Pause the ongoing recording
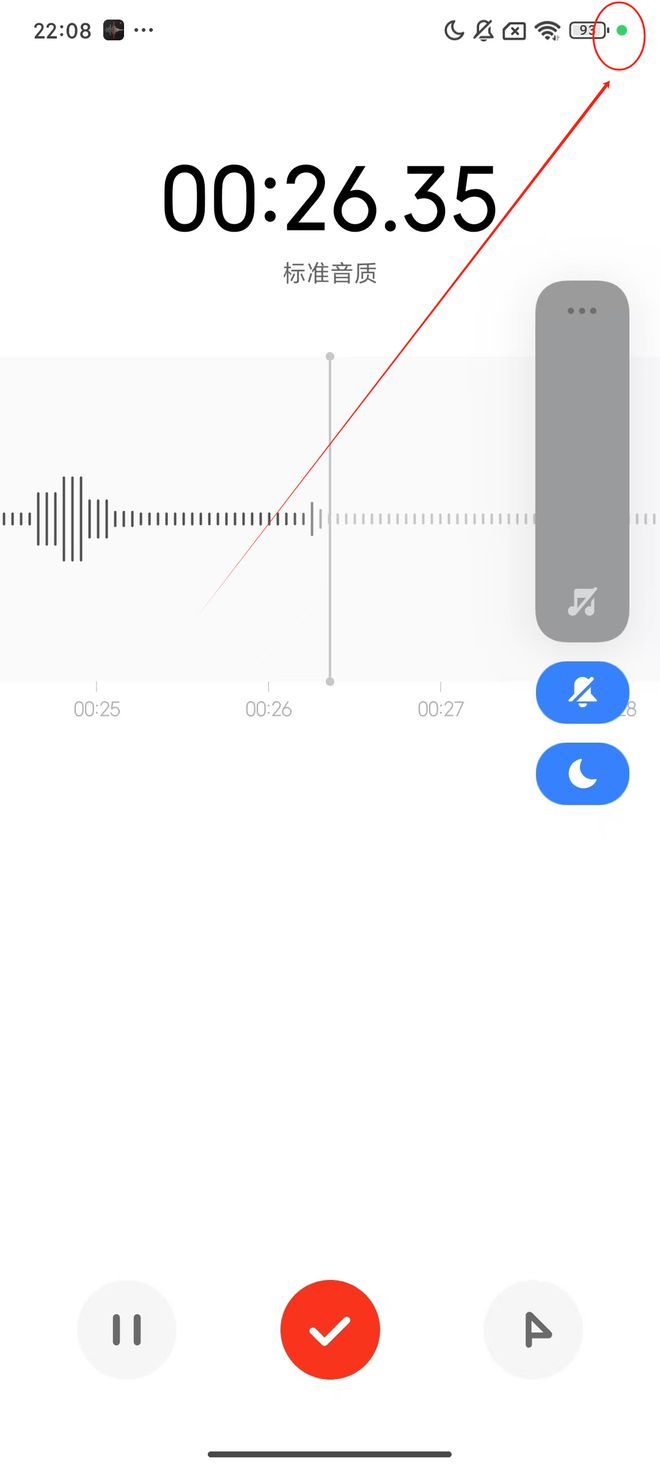The width and height of the screenshot is (660, 1467). tap(127, 1330)
